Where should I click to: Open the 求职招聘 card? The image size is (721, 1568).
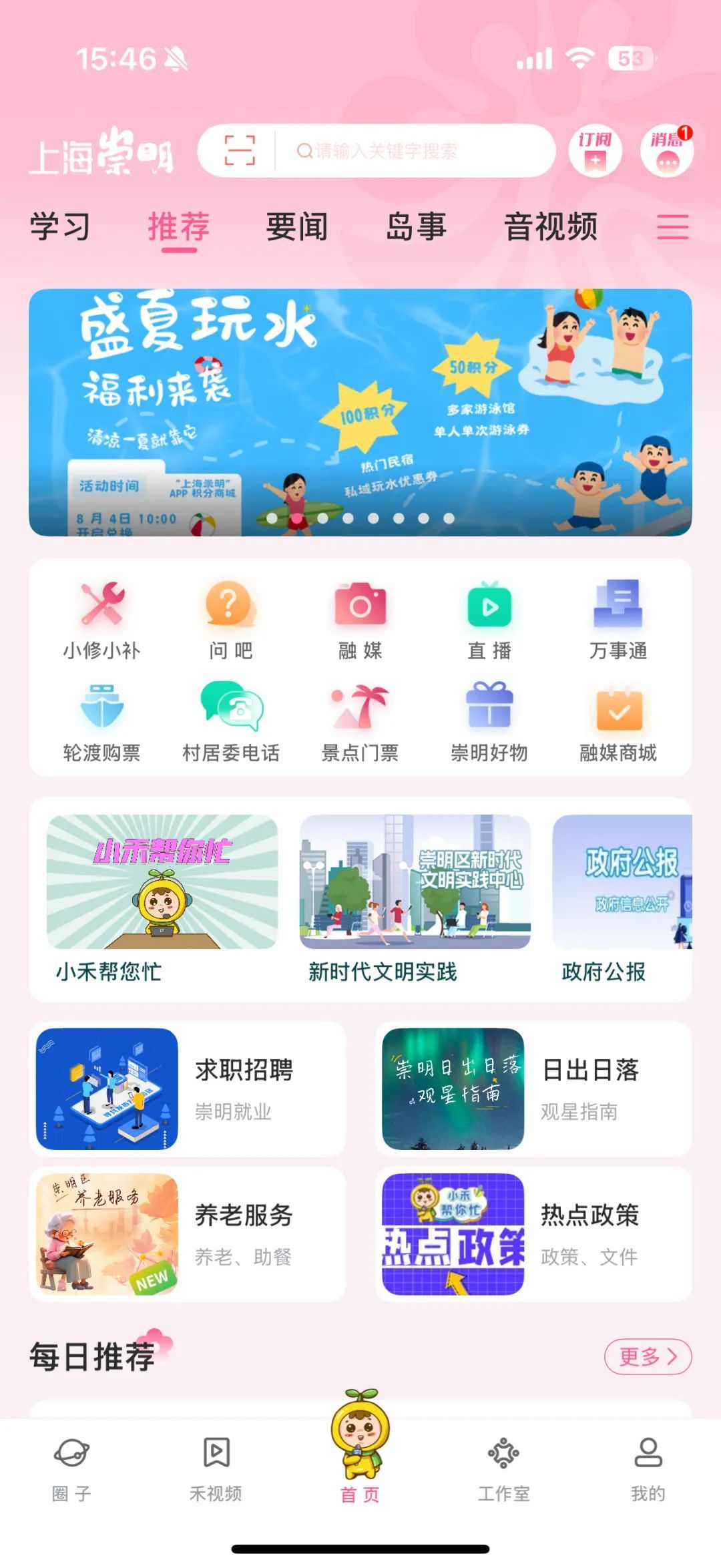(x=188, y=1089)
